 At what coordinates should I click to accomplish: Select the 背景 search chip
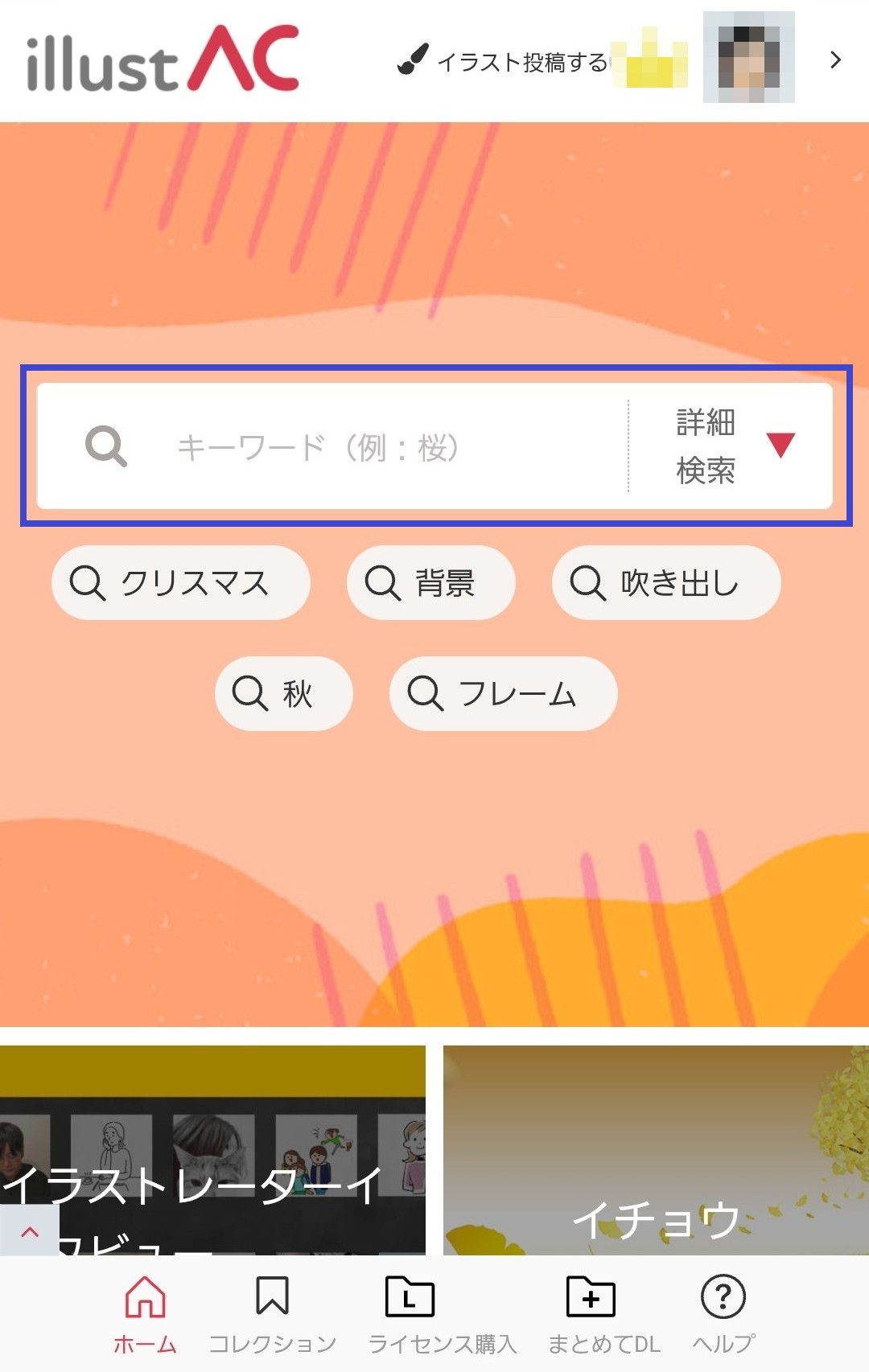pyautogui.click(x=430, y=582)
